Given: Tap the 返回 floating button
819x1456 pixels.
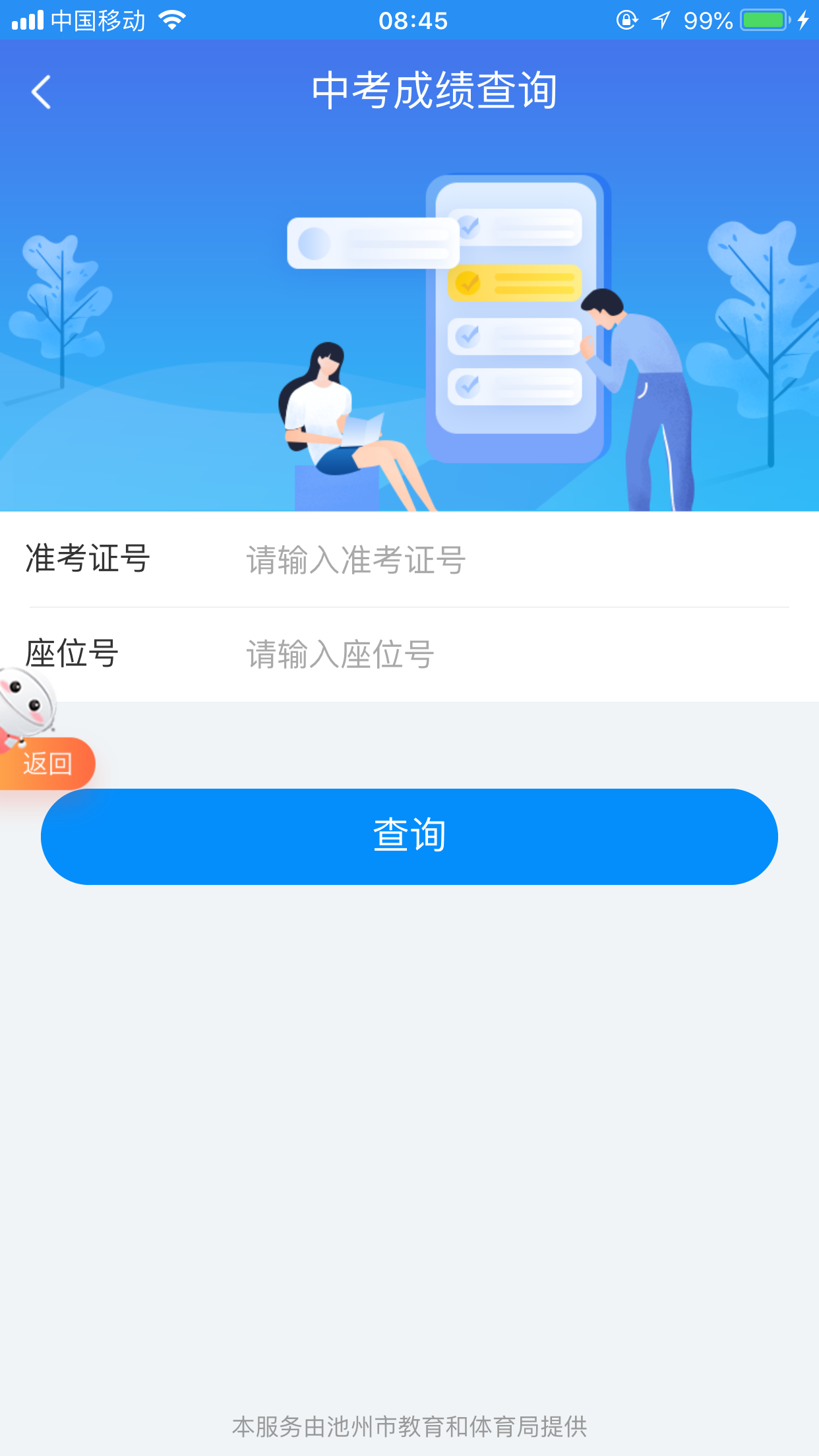Looking at the screenshot, I should point(47,763).
